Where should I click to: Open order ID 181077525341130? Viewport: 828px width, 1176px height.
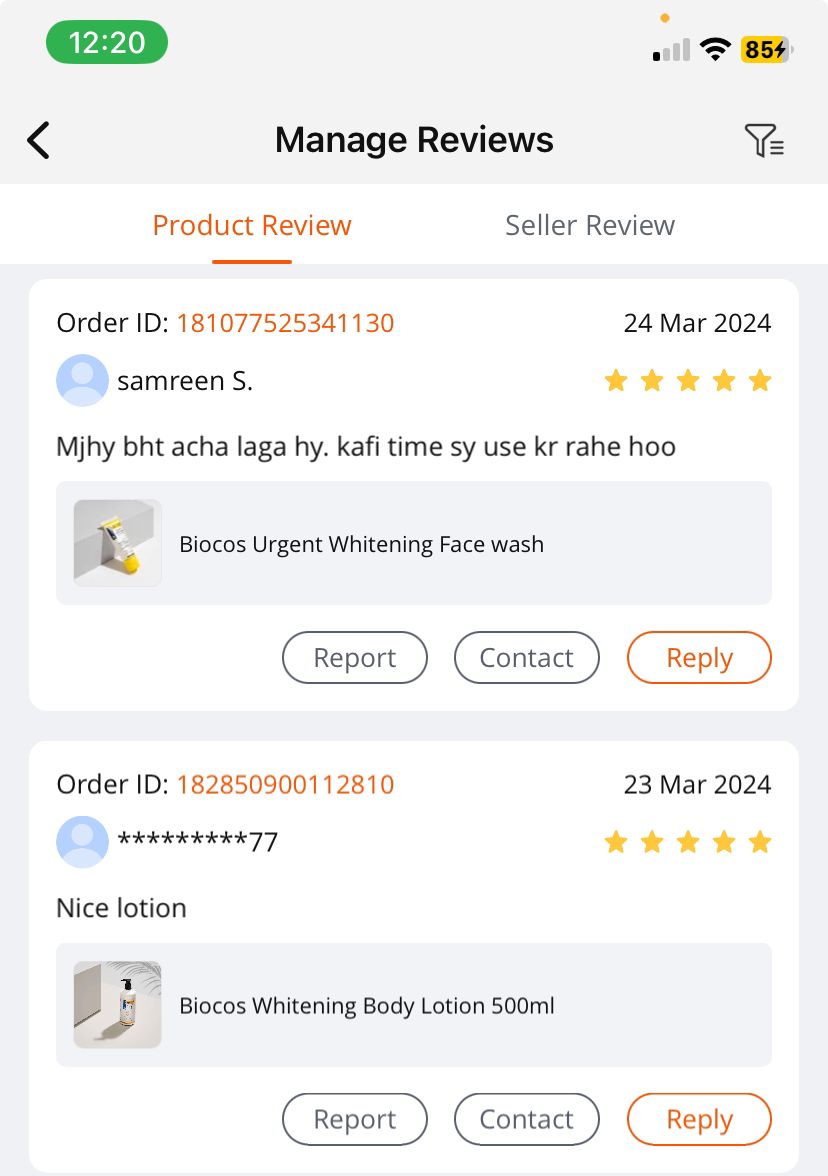pos(285,323)
